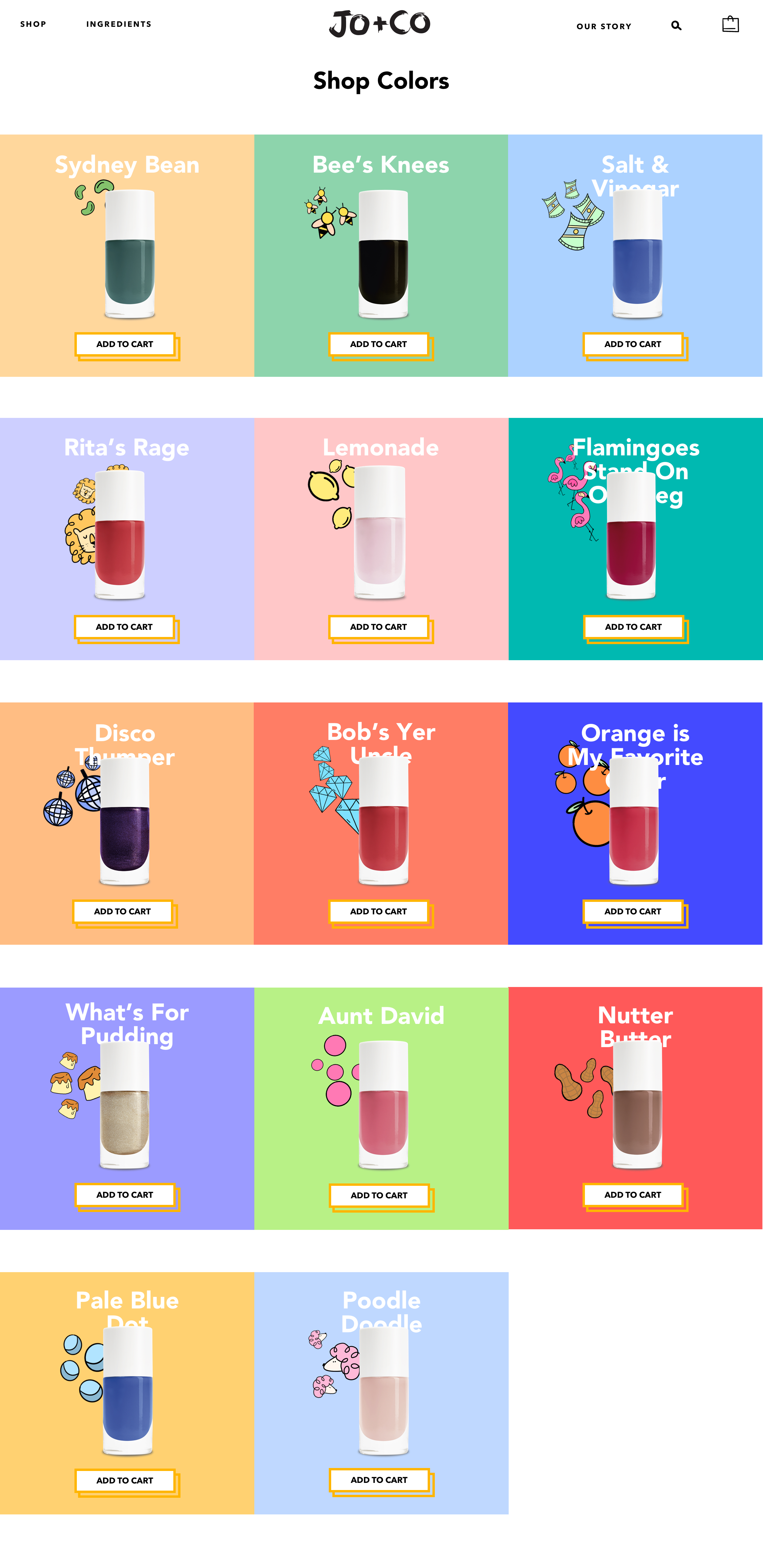This screenshot has width=763, height=1568.
Task: Visit the Our Story page
Action: [x=603, y=26]
